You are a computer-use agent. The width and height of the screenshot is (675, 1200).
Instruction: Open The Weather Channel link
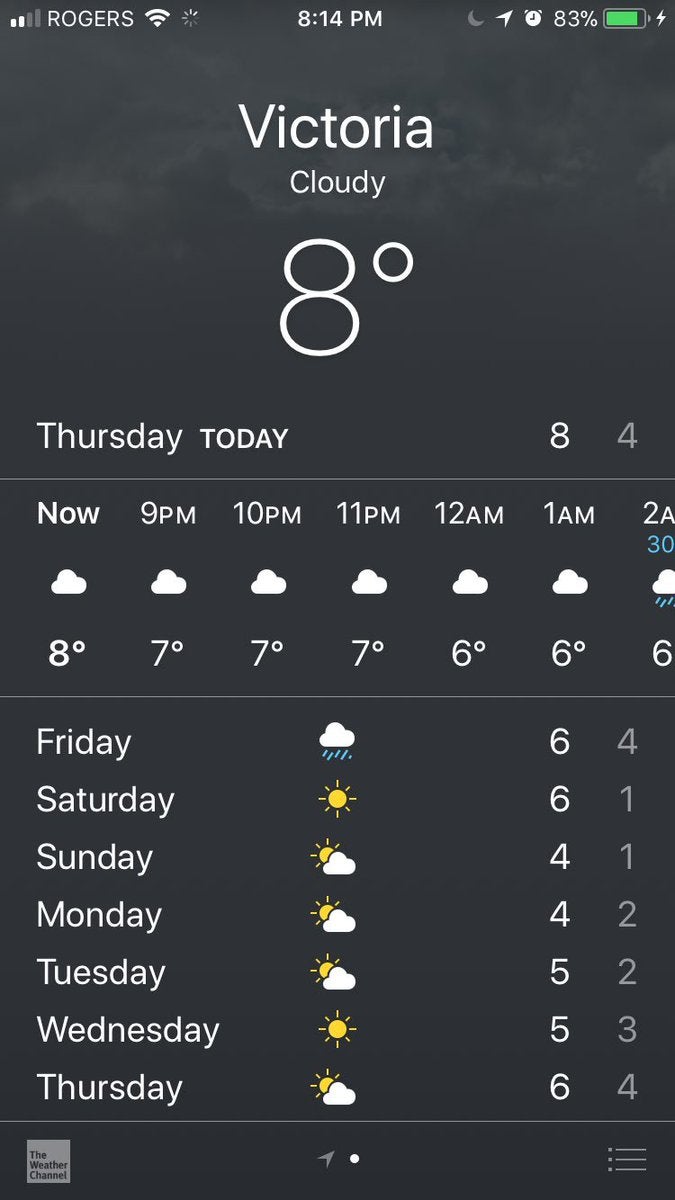click(x=48, y=1161)
